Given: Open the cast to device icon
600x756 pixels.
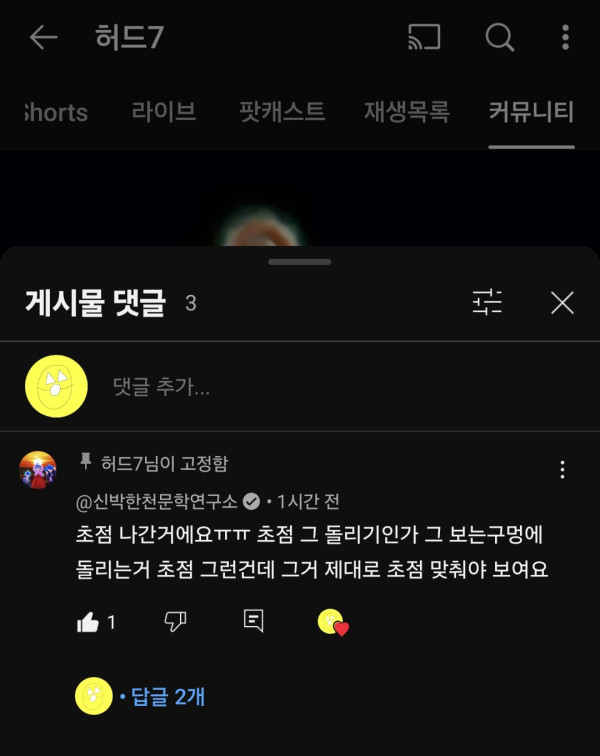Looking at the screenshot, I should coord(425,38).
